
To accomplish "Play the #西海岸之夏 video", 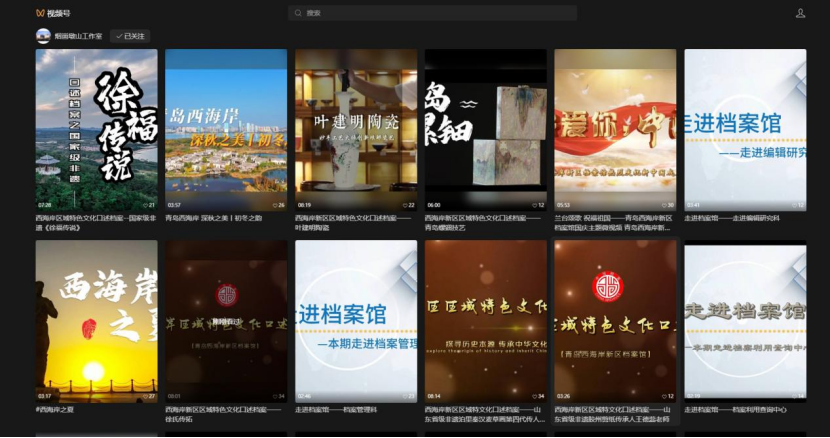I will point(97,319).
